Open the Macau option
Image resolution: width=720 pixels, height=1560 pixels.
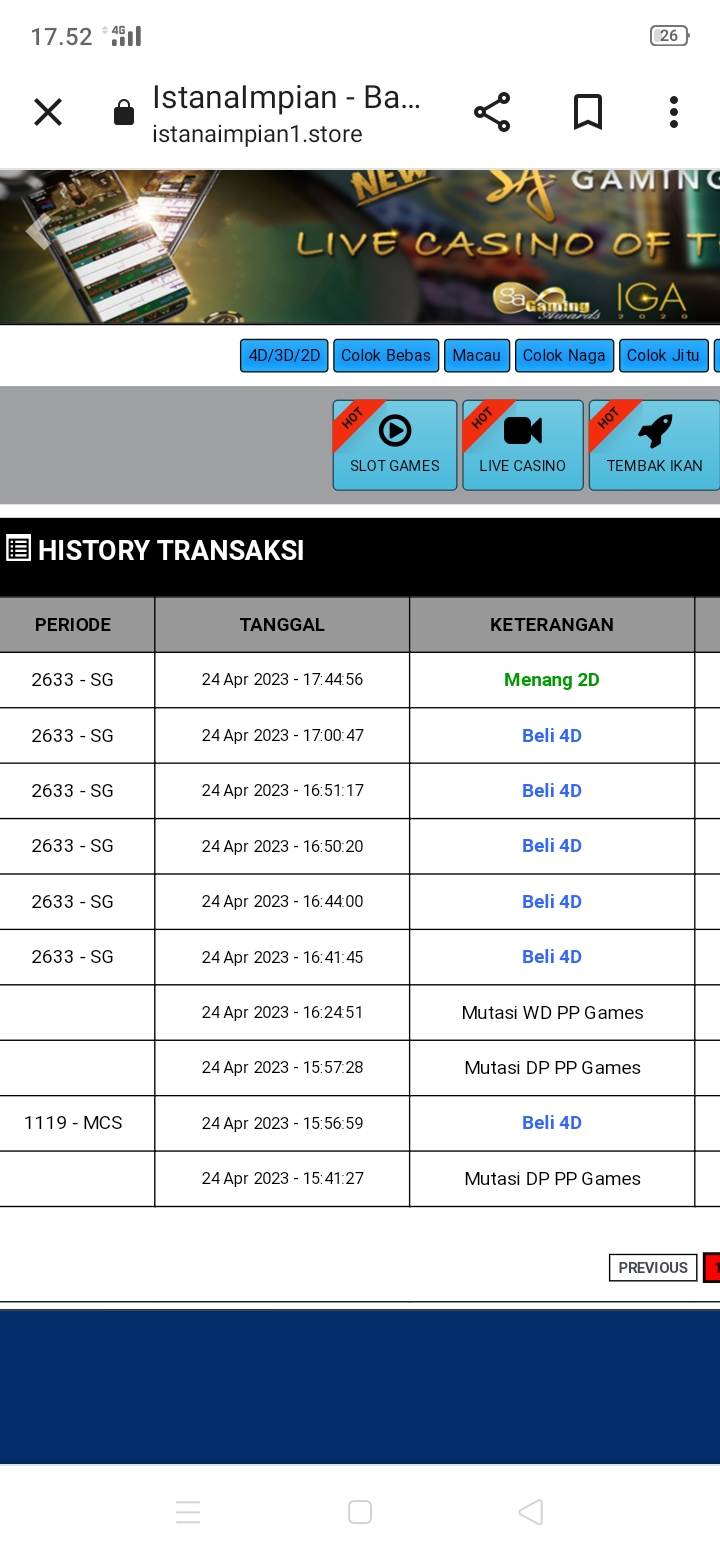pyautogui.click(x=476, y=356)
